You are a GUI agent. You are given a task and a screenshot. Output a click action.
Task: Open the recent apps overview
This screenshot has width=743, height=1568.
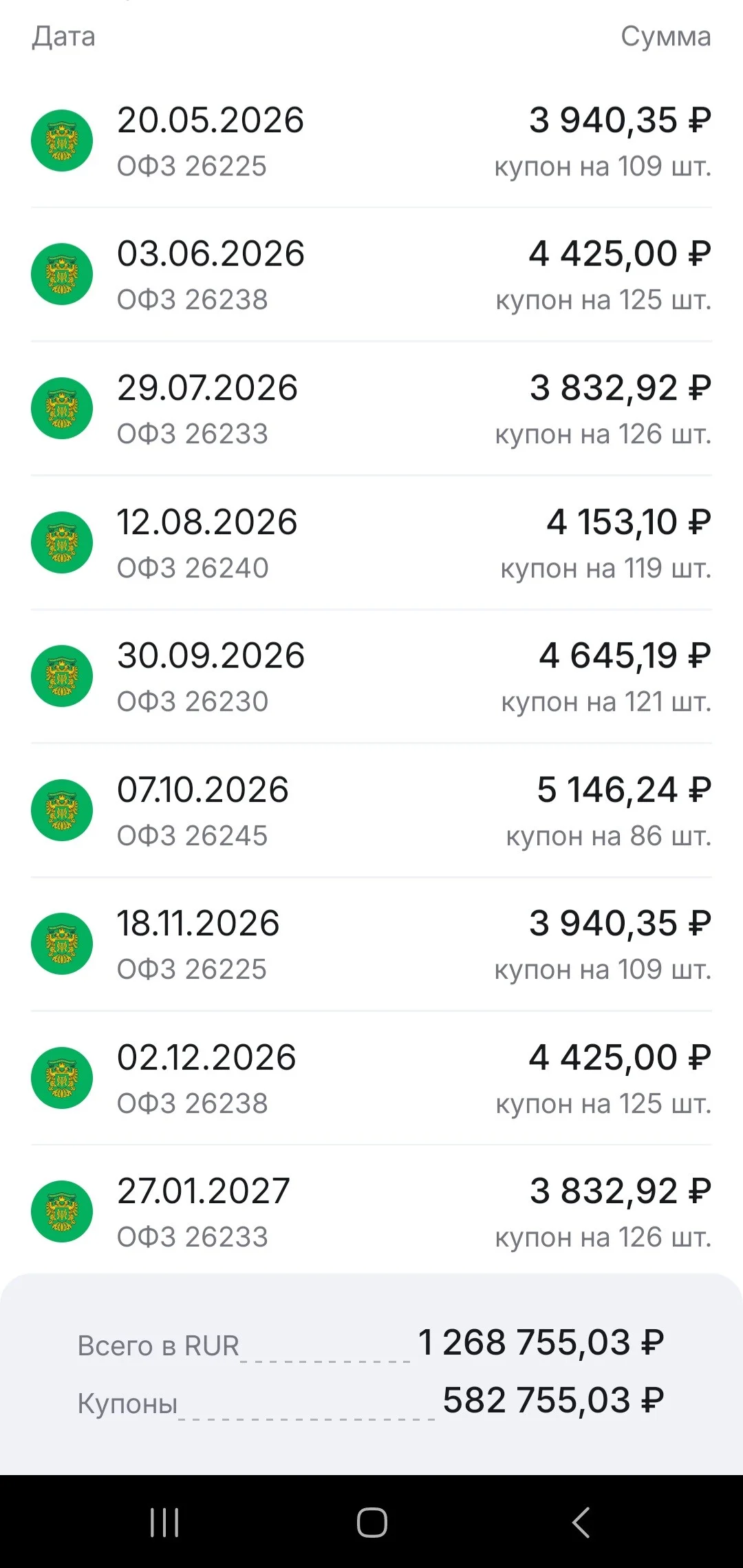point(164,1522)
